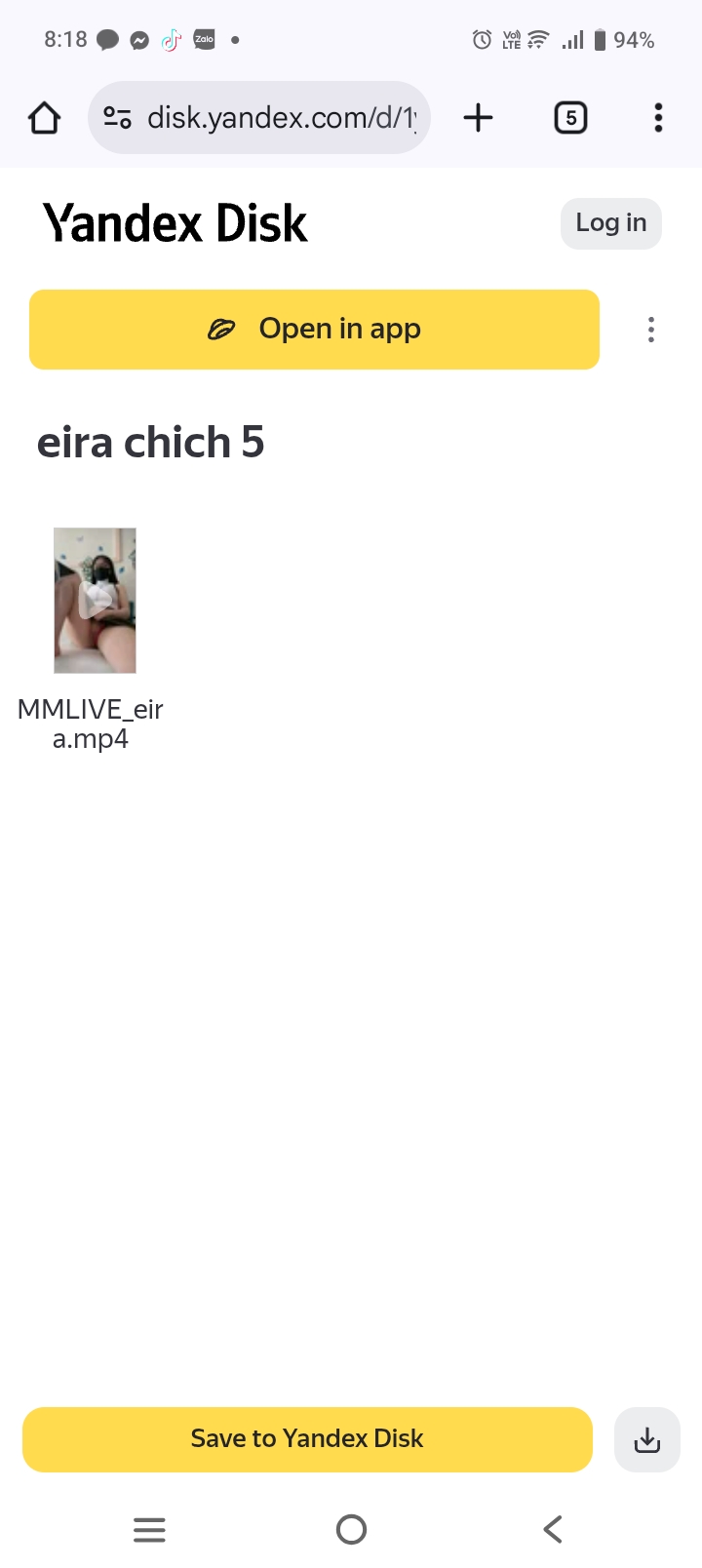This screenshot has height=1568, width=702.
Task: Open the options menu beside Open in app
Action: (651, 330)
